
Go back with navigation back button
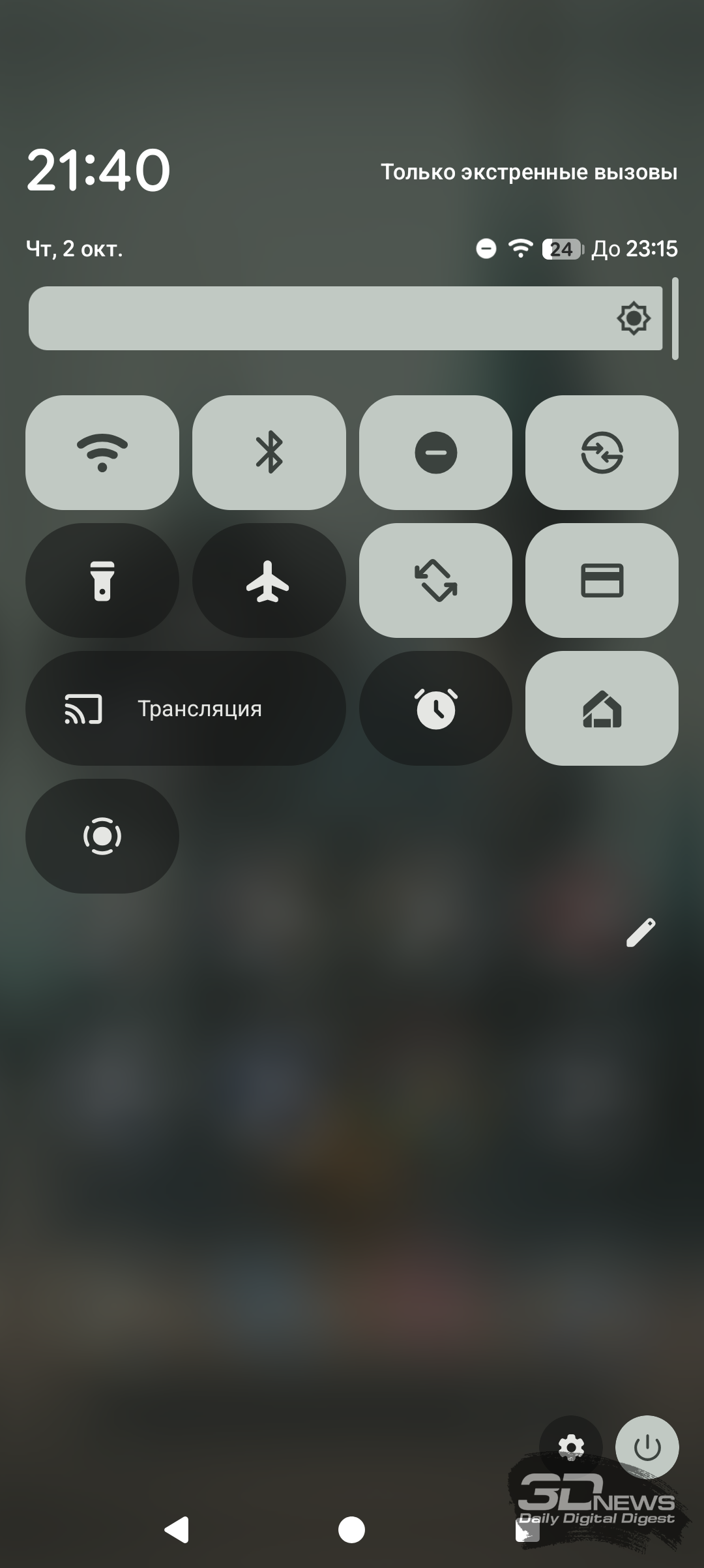(177, 1530)
